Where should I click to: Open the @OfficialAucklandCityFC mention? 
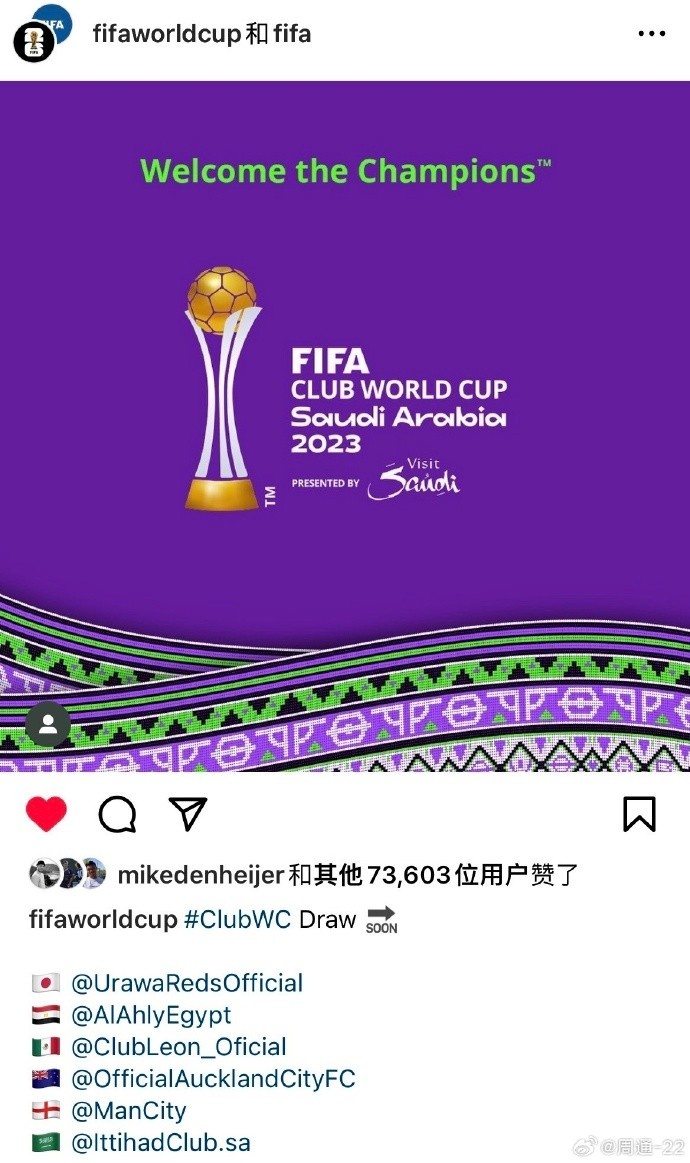[213, 1079]
